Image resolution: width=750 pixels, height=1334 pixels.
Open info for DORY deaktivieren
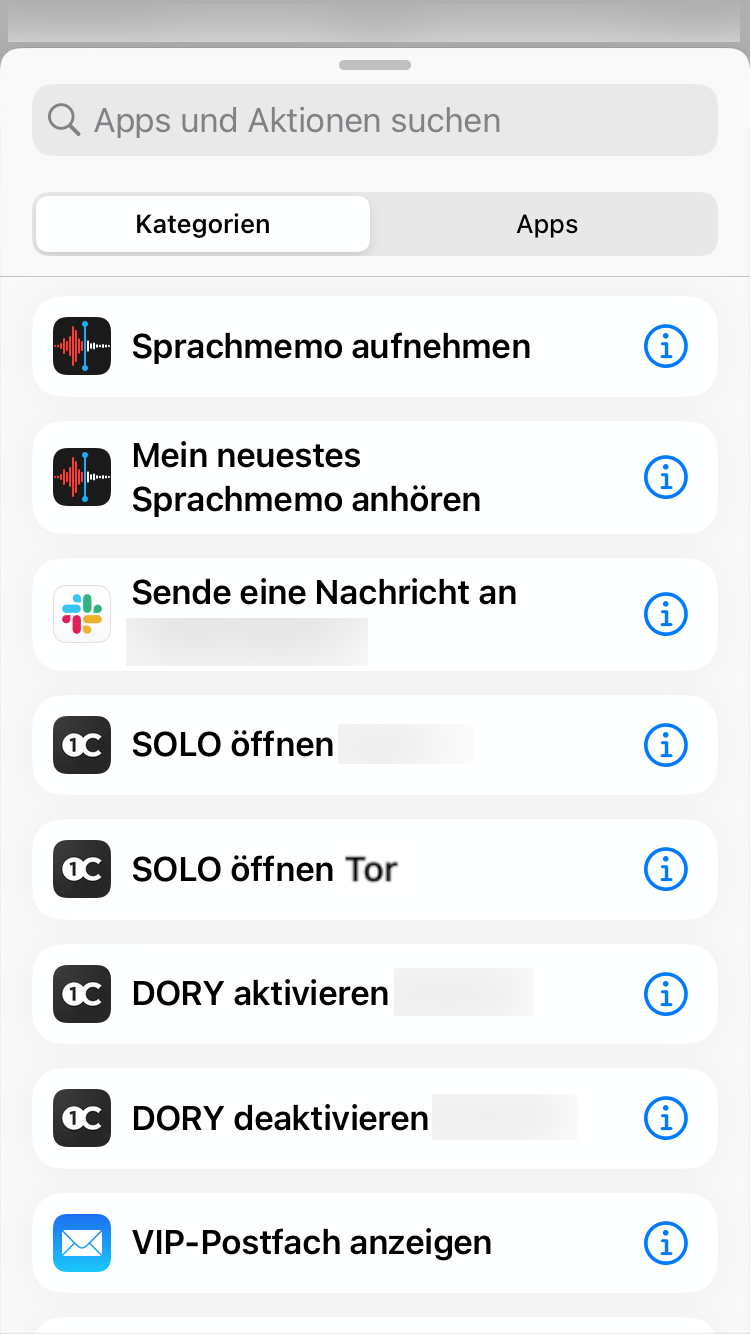pos(666,1118)
